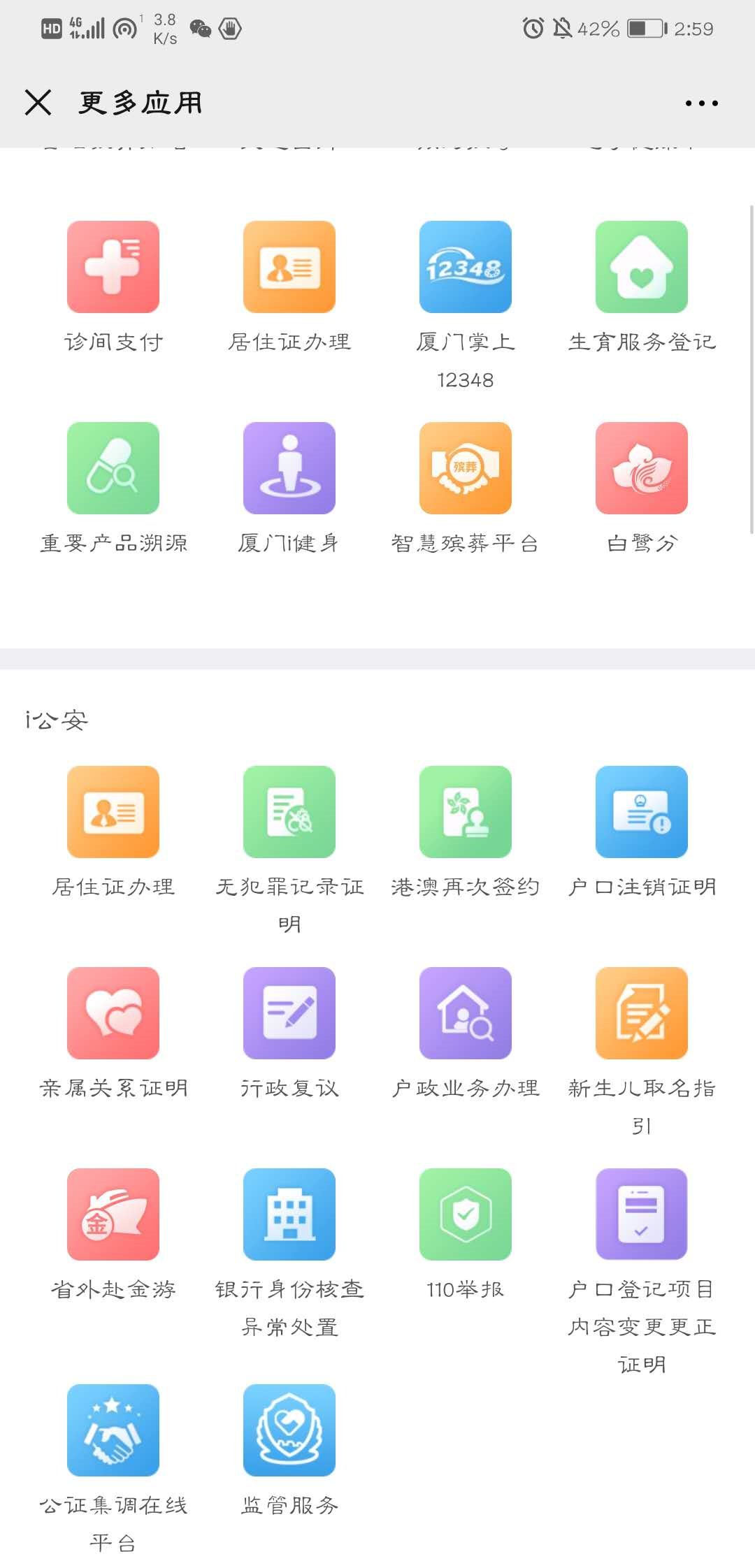755x1568 pixels.
Task: Select 智慧殡葬平台
Action: tap(466, 468)
